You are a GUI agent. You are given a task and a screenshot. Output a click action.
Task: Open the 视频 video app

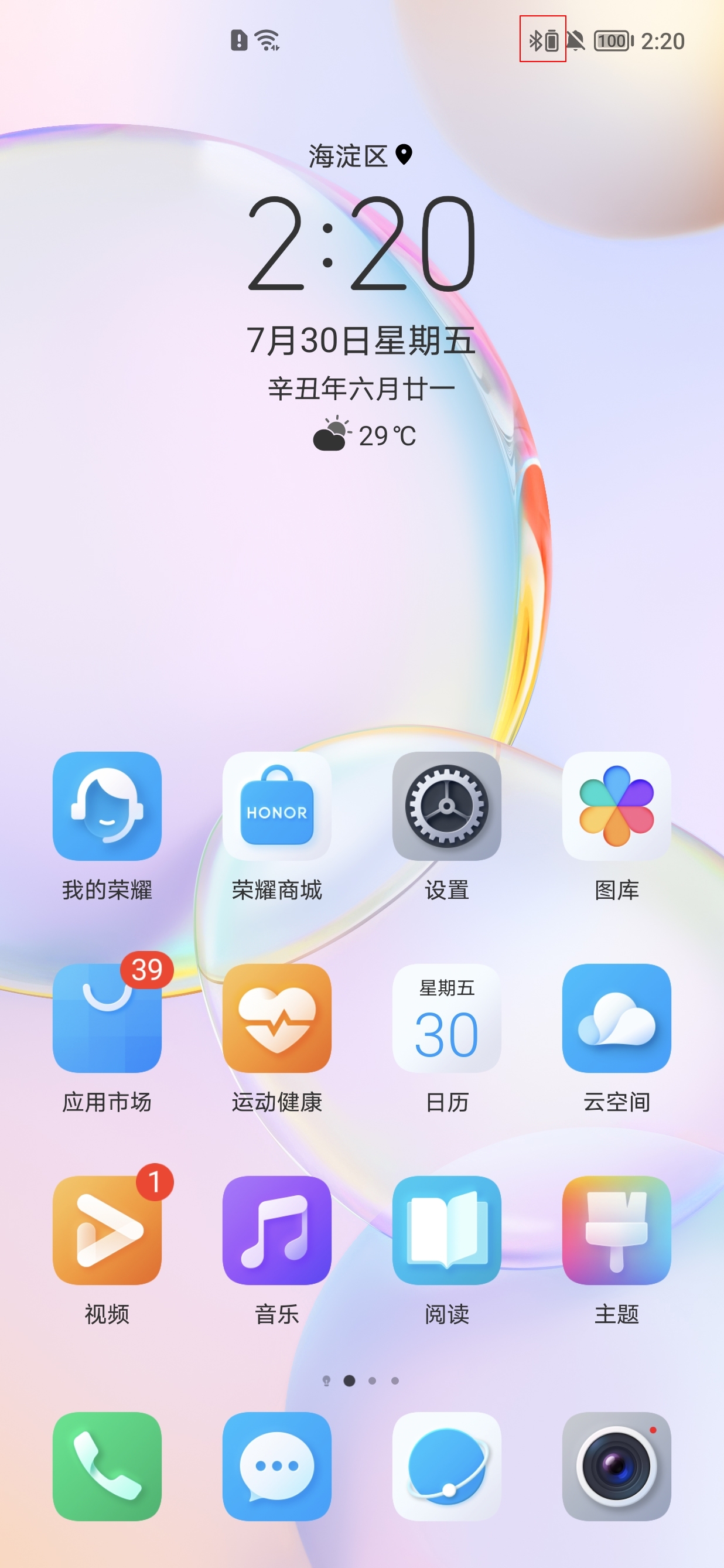[107, 1229]
